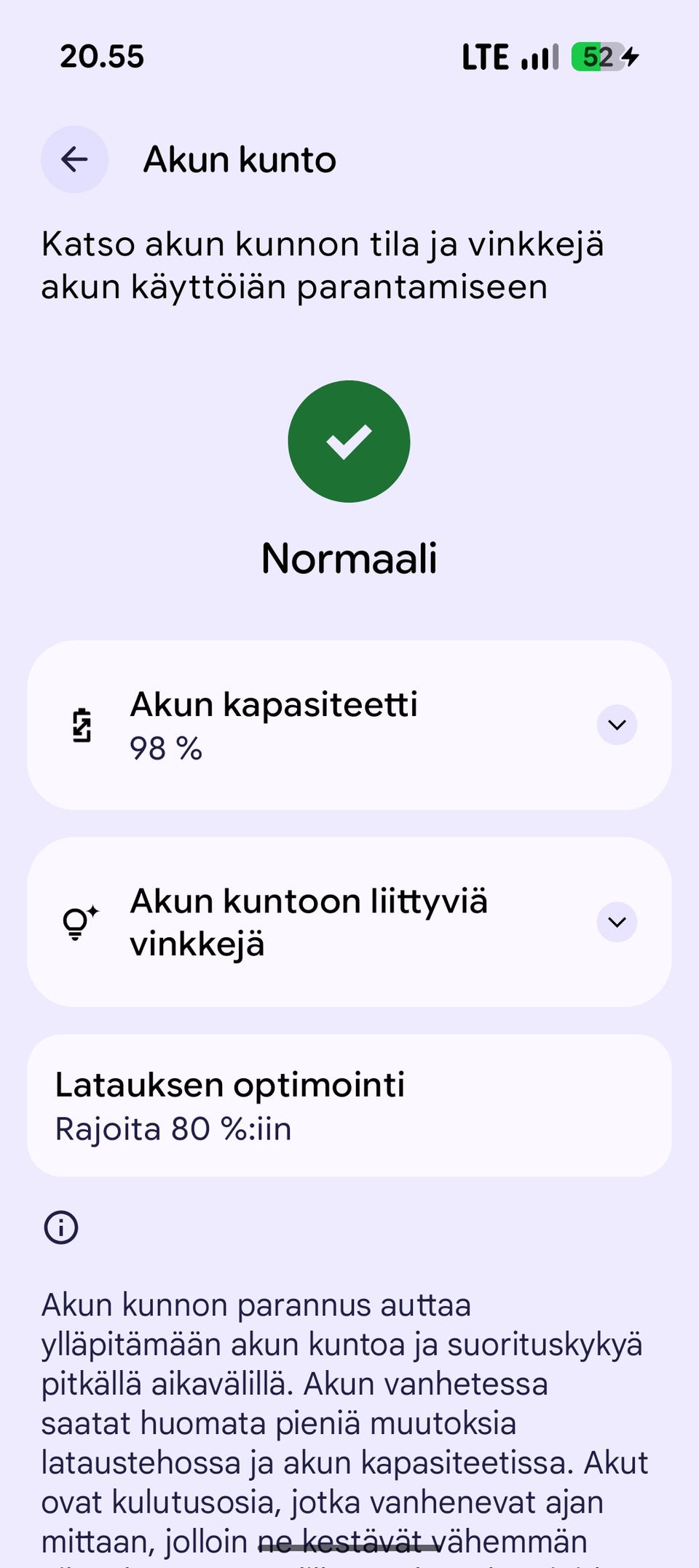Tap the battery capacity icon
The height and width of the screenshot is (1568, 699).
[x=82, y=725]
